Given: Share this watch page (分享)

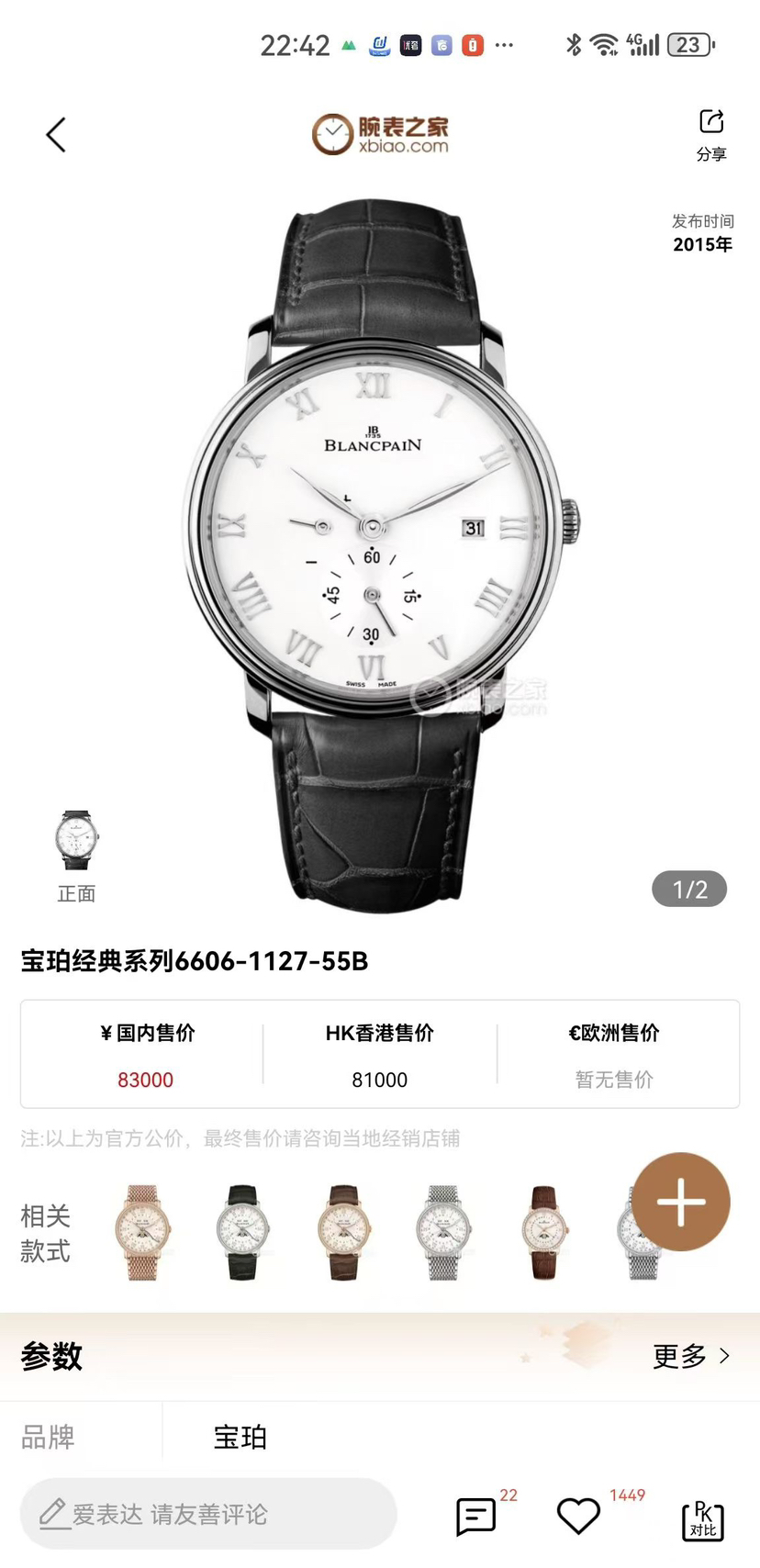Looking at the screenshot, I should (711, 134).
